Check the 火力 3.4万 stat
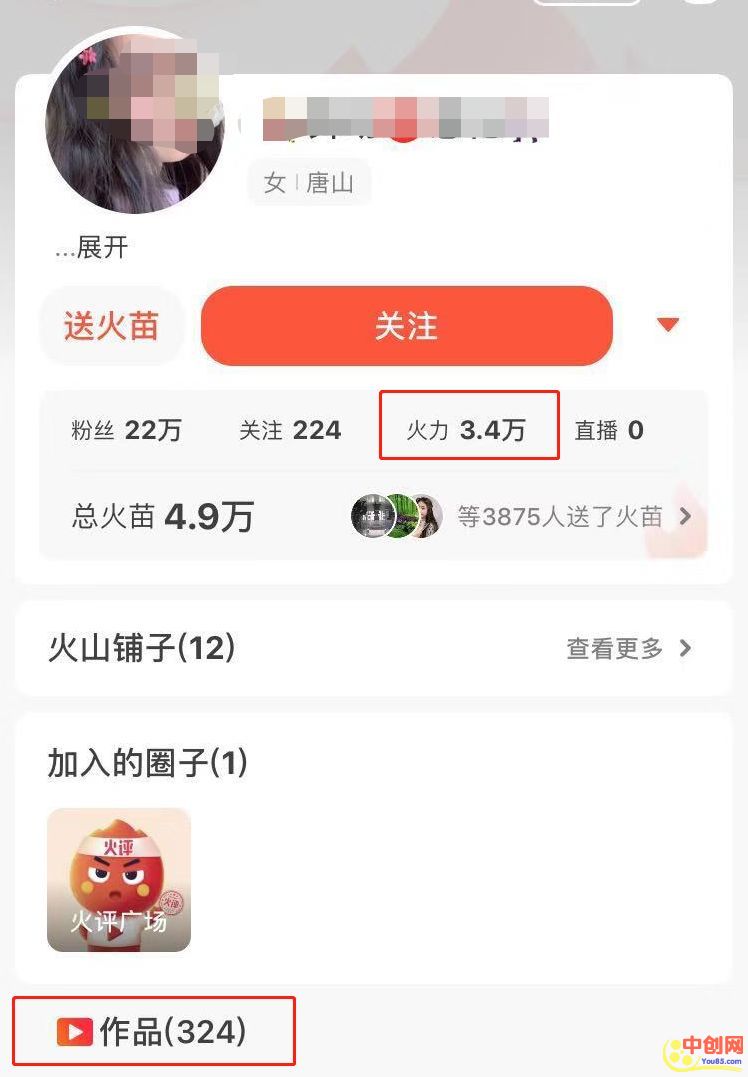748x1077 pixels. (467, 431)
